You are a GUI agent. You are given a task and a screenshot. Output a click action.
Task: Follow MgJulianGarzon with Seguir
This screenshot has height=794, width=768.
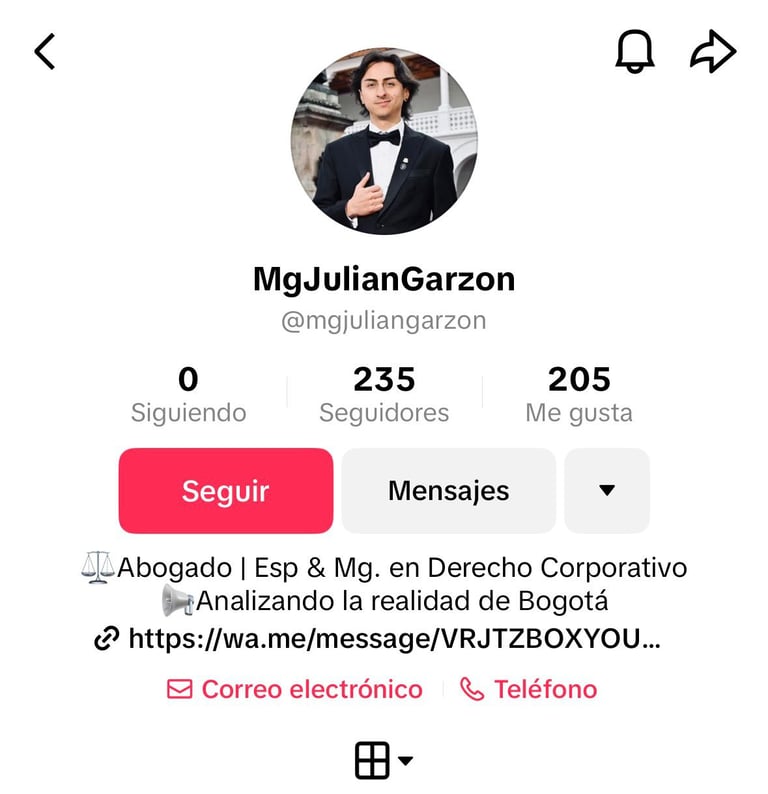[x=225, y=491]
